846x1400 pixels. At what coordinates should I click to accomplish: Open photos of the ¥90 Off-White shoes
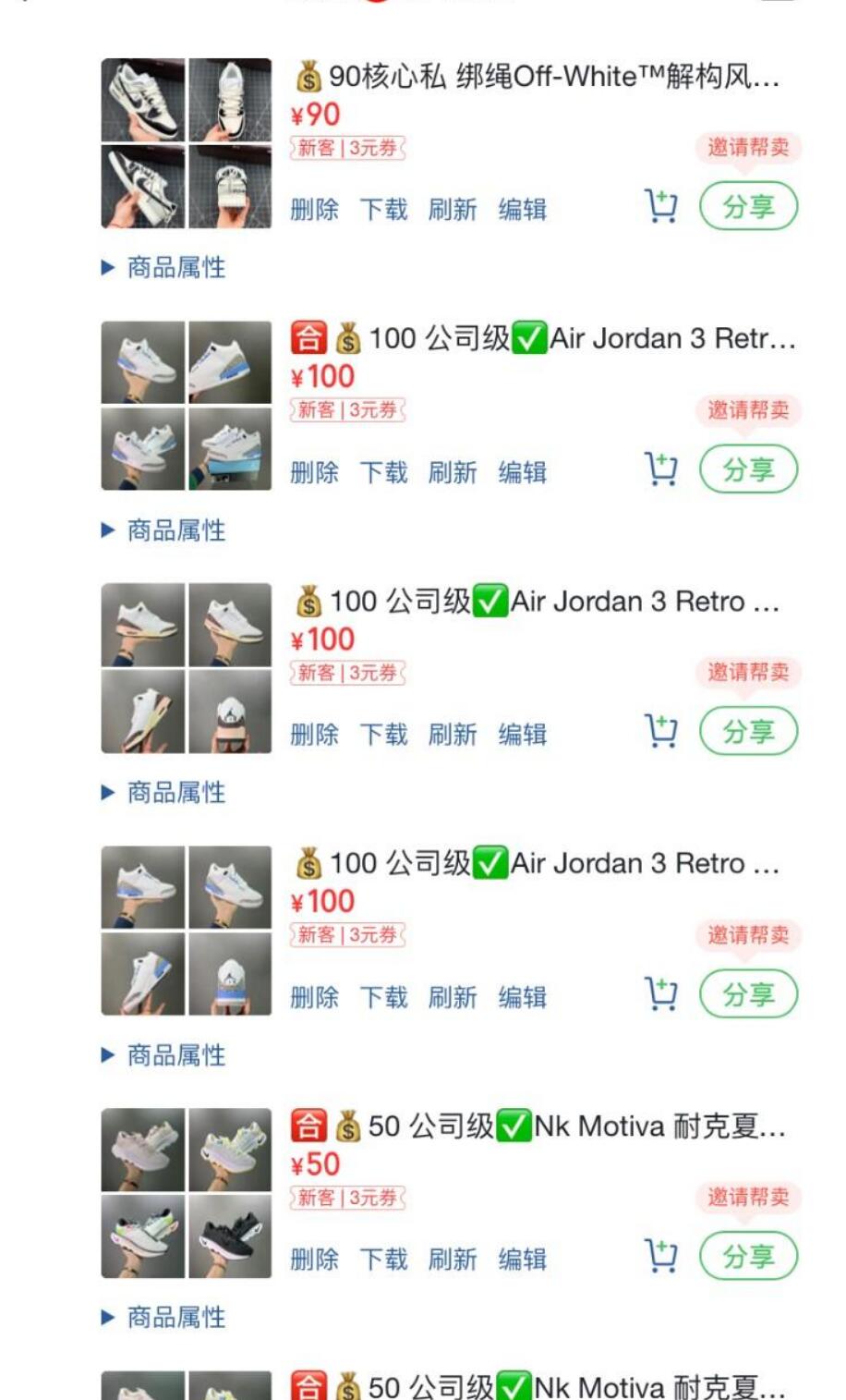pos(186,143)
